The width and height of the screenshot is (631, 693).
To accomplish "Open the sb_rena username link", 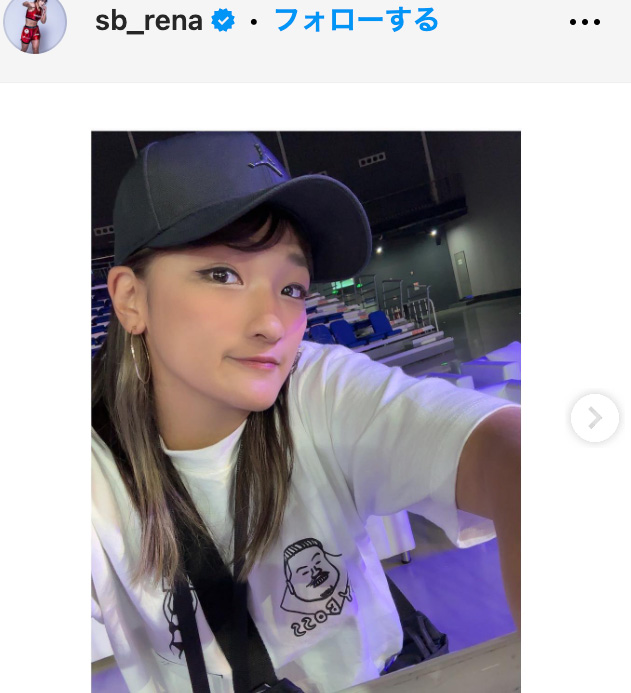I will pyautogui.click(x=150, y=21).
